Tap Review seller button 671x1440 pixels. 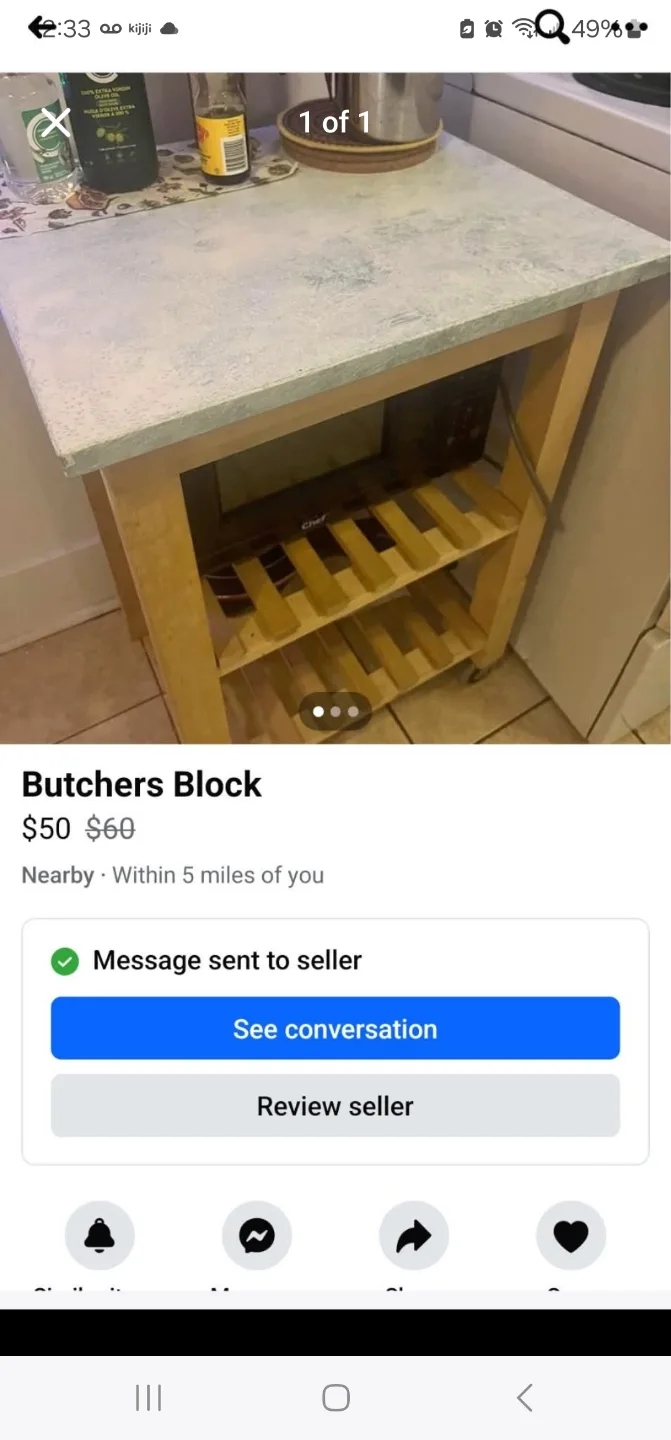335,1106
